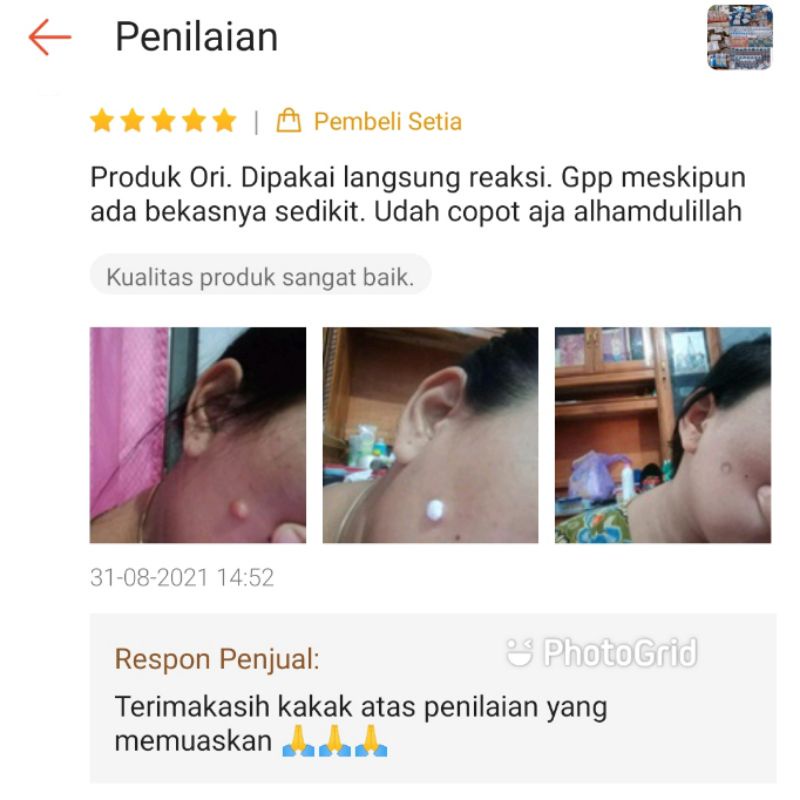Open the review photo showing white cream
Image resolution: width=800 pixels, height=800 pixels.
click(x=430, y=435)
